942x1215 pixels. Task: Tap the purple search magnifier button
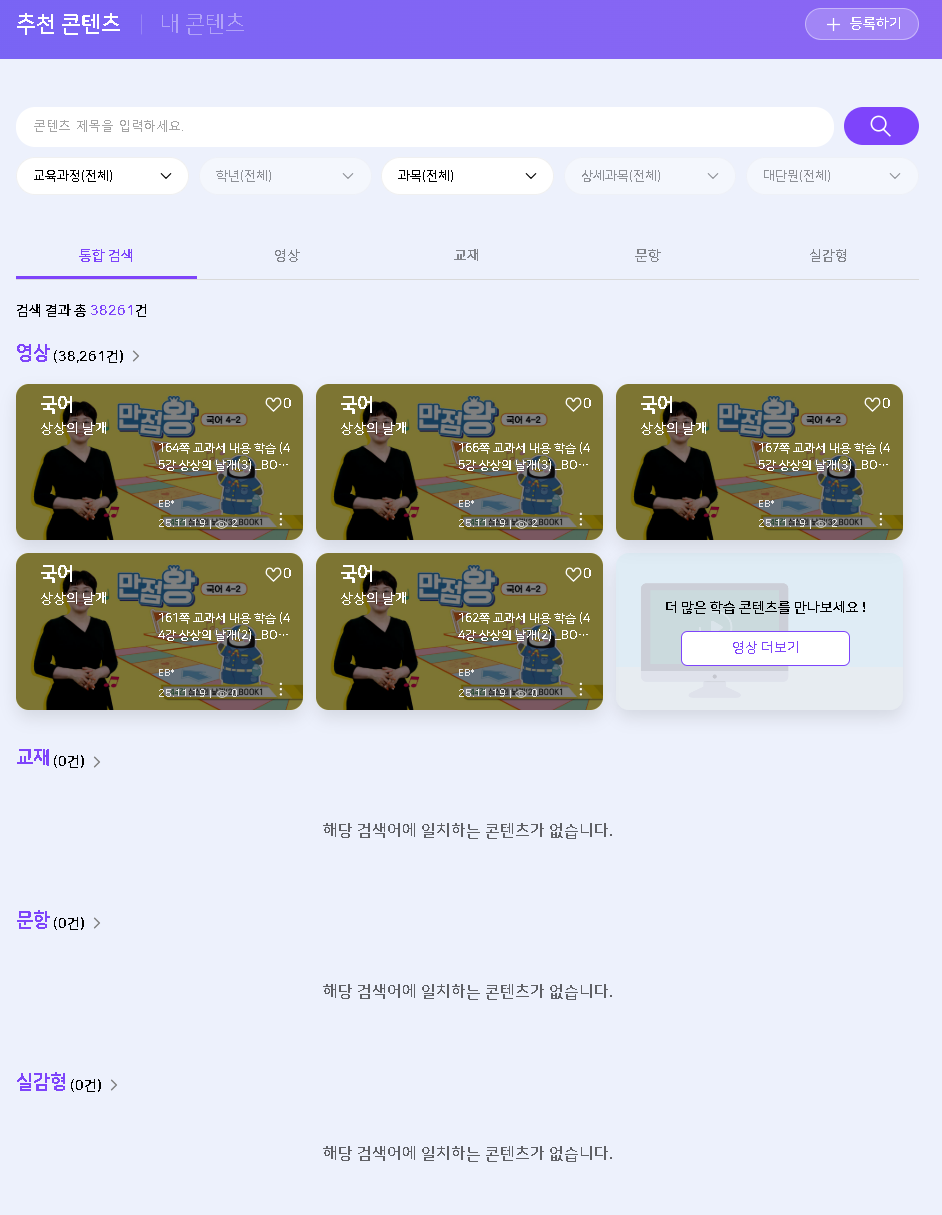880,126
